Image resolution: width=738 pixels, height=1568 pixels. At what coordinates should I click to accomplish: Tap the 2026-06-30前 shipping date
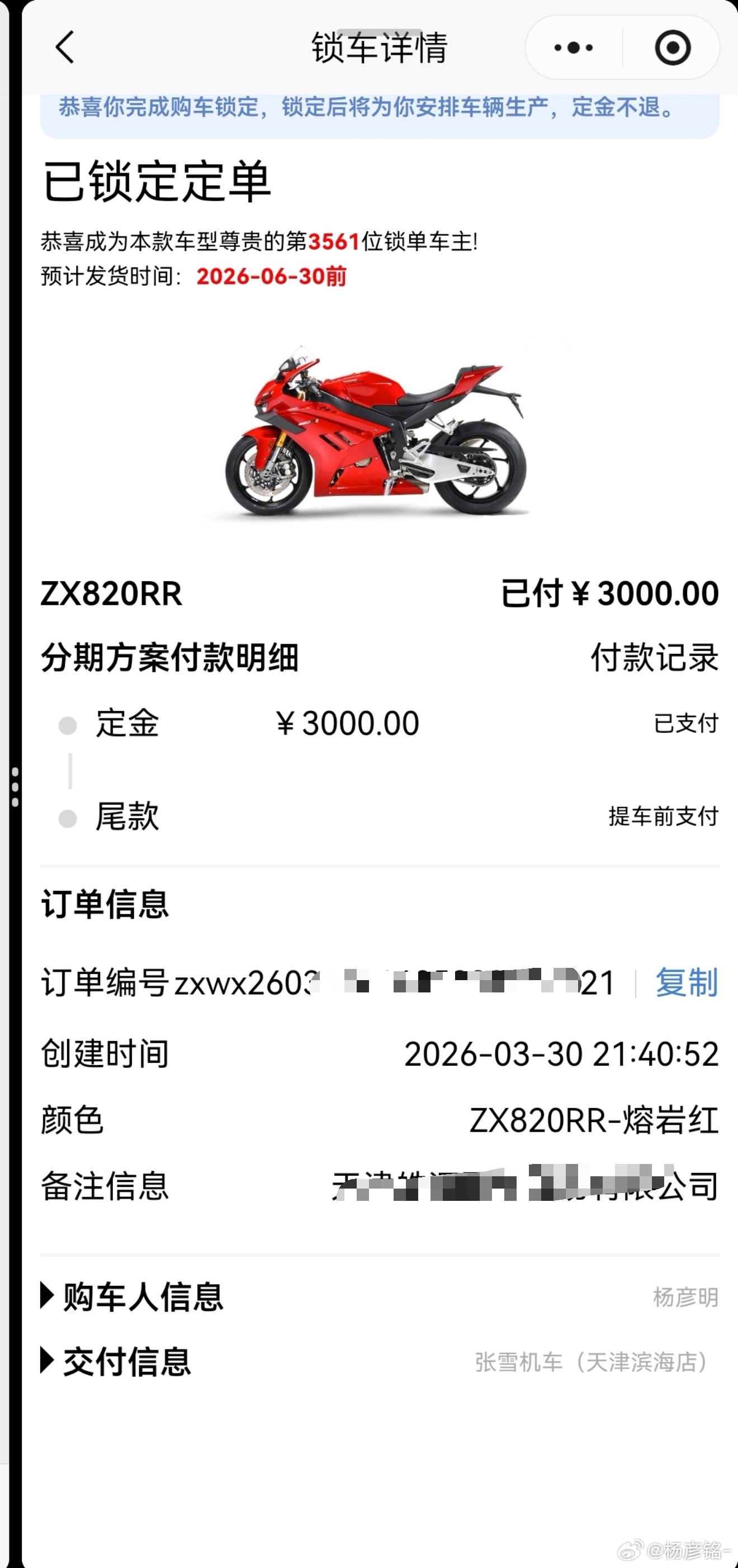[x=271, y=275]
